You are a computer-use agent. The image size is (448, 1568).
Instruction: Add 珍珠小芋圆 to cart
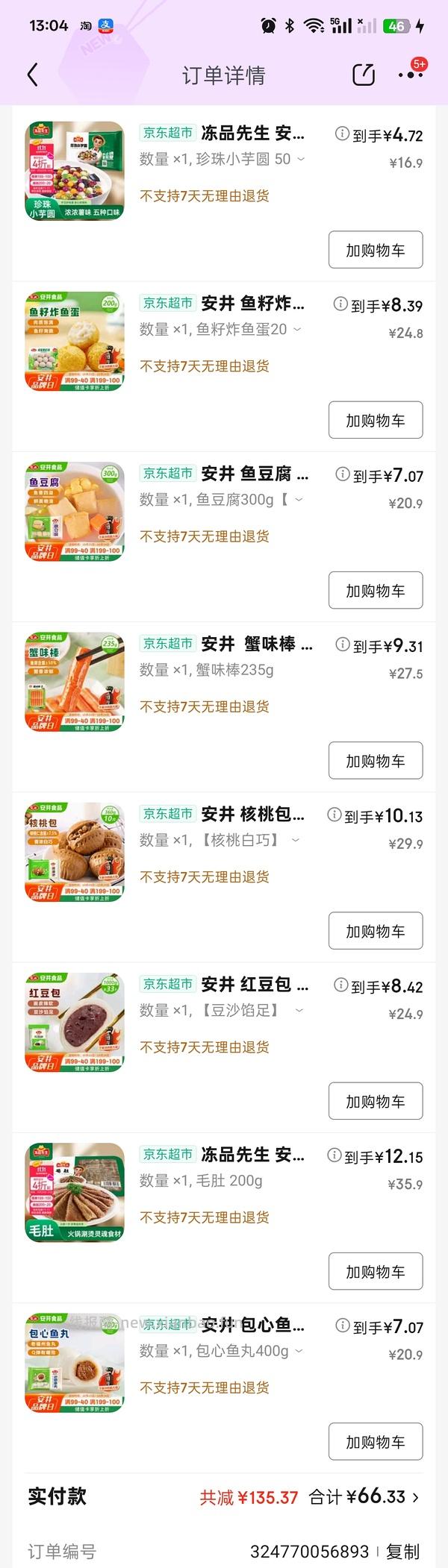coord(376,250)
